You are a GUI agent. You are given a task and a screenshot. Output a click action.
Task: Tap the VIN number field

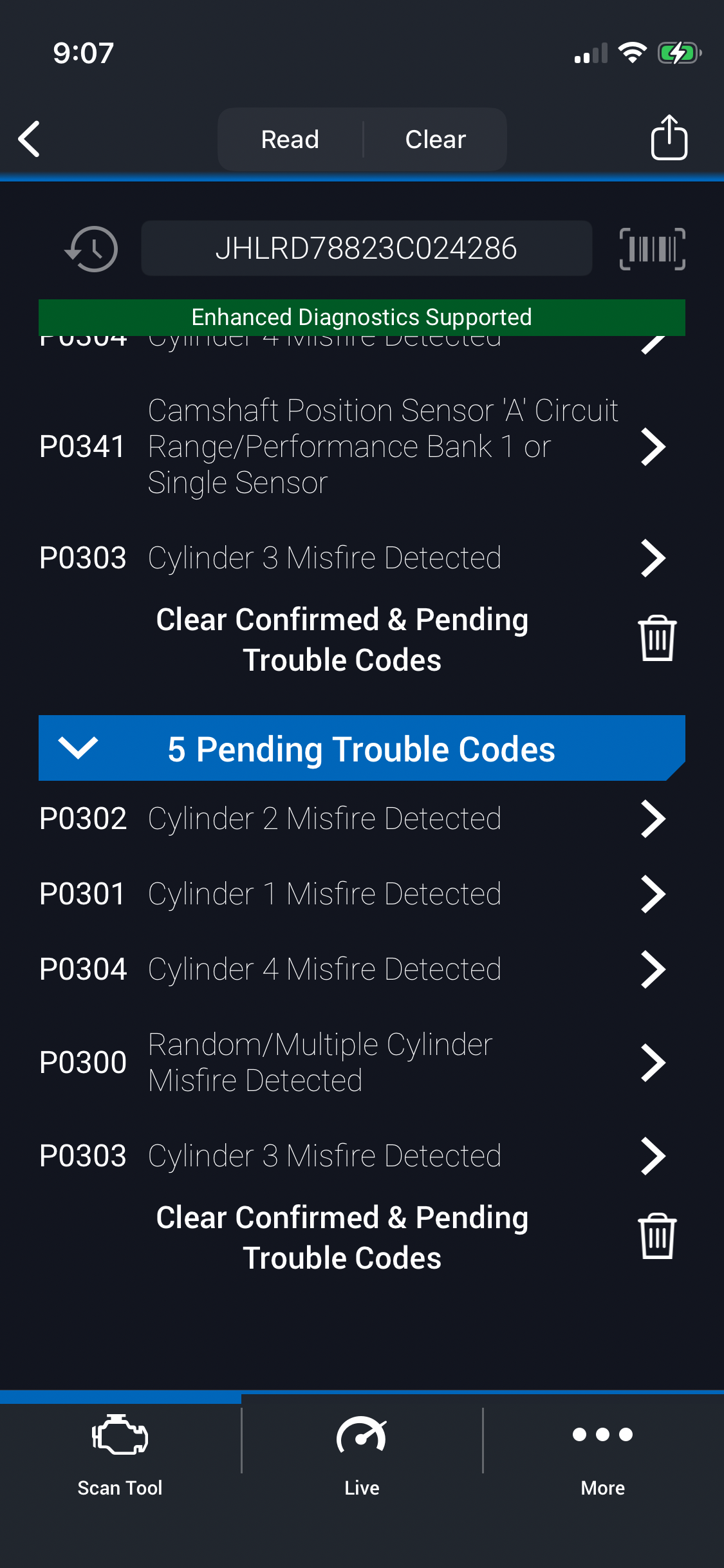click(x=366, y=248)
